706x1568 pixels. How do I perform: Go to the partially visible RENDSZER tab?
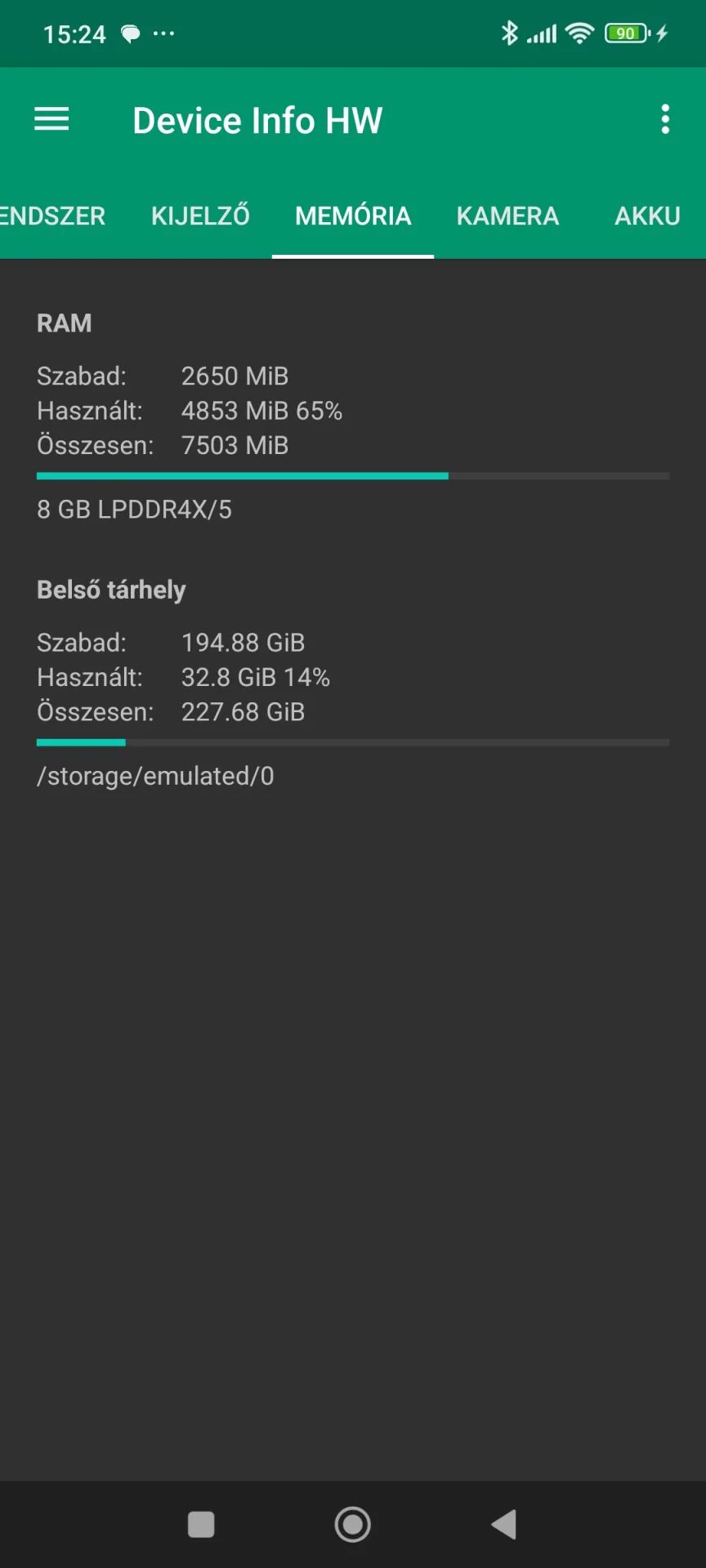[x=51, y=216]
